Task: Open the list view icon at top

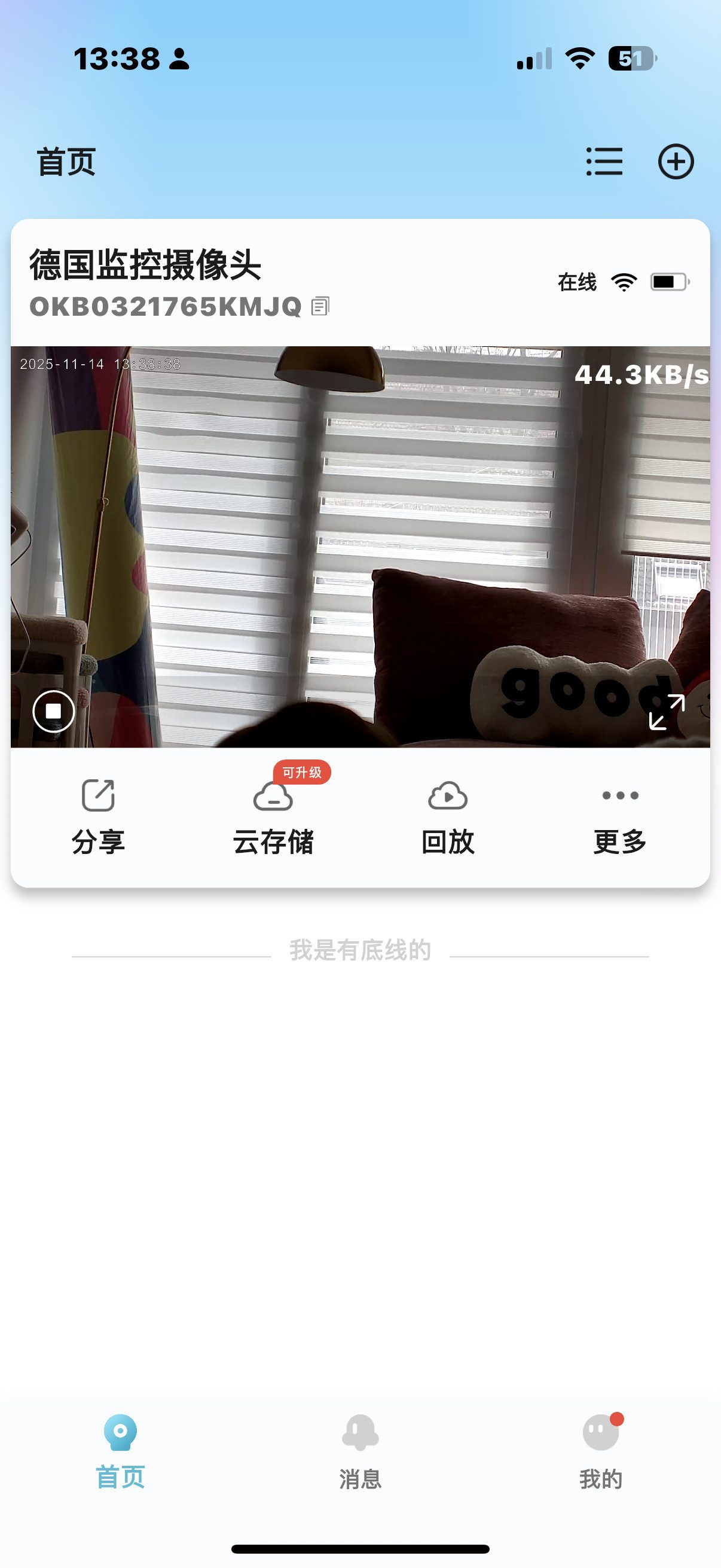Action: click(604, 162)
